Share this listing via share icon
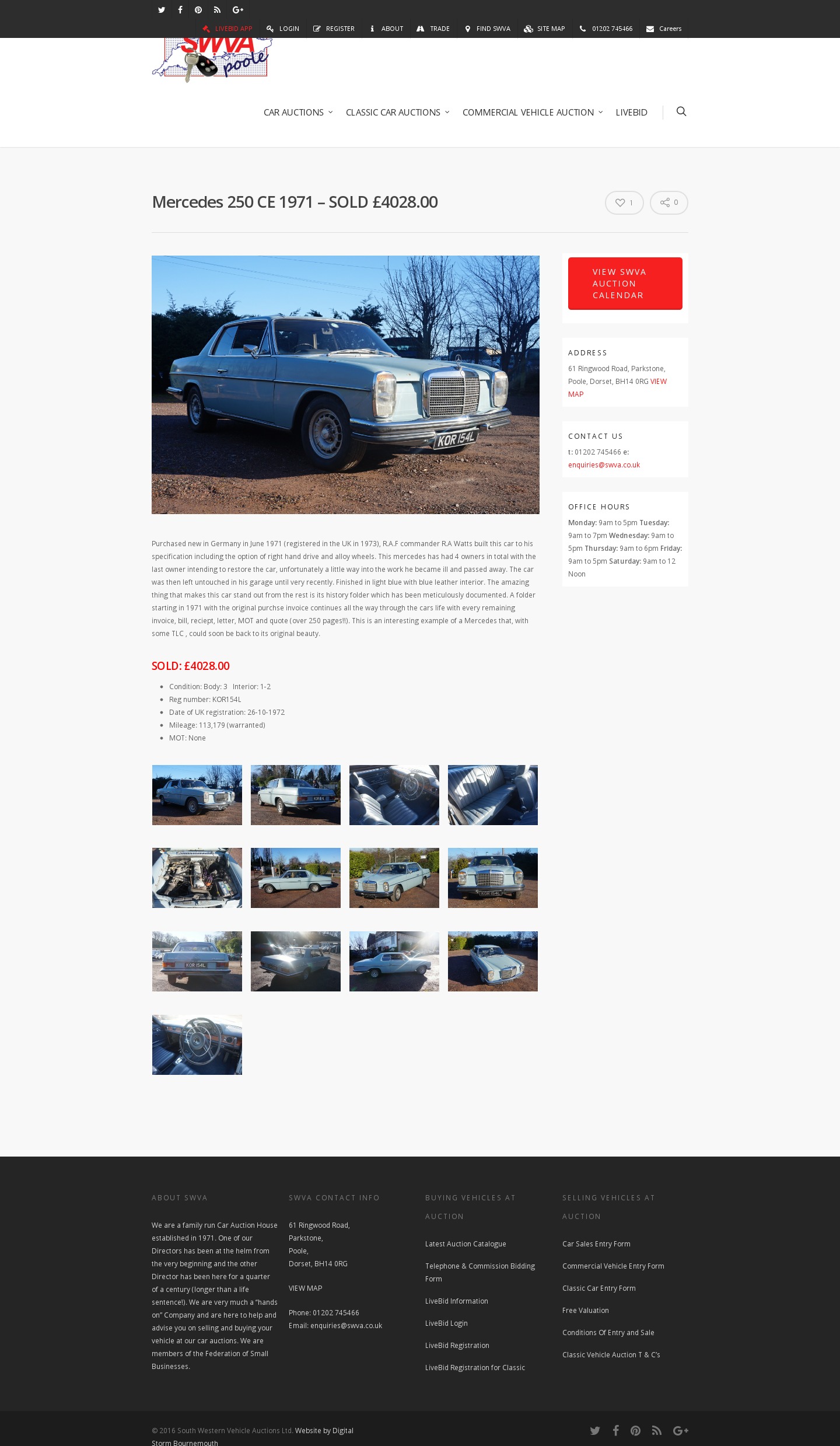The width and height of the screenshot is (840, 1446). click(x=668, y=202)
